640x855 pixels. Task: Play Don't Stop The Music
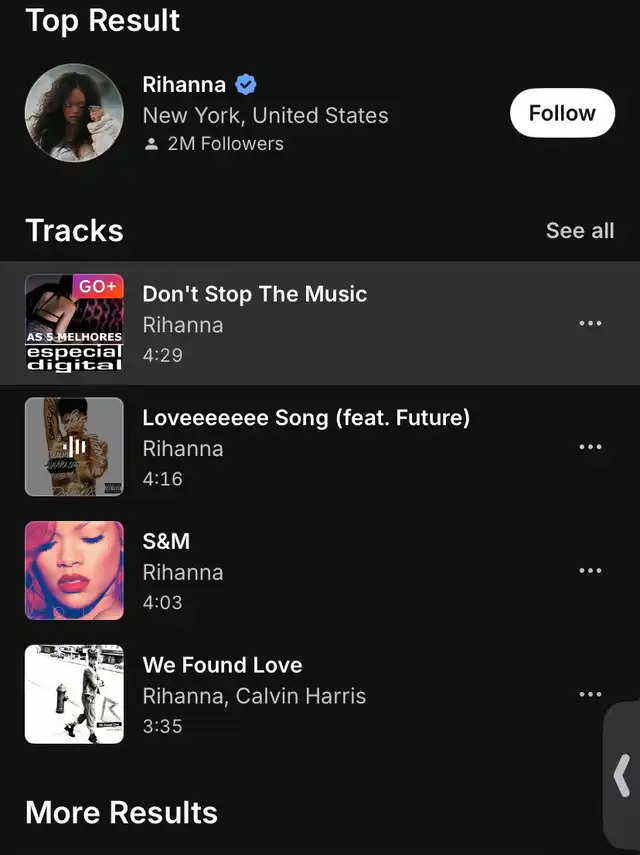tap(254, 294)
